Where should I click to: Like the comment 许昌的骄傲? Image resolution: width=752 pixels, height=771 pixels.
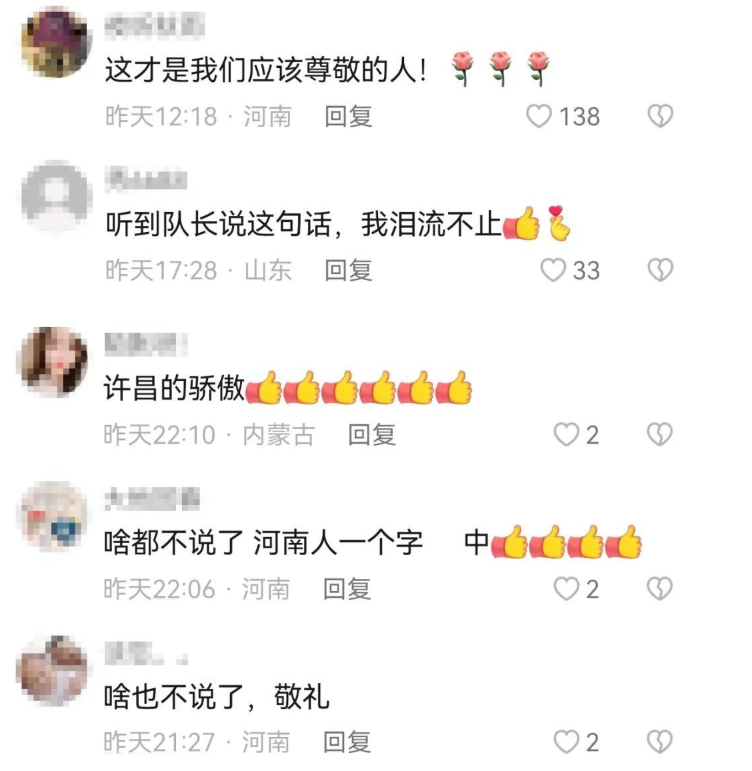(567, 434)
